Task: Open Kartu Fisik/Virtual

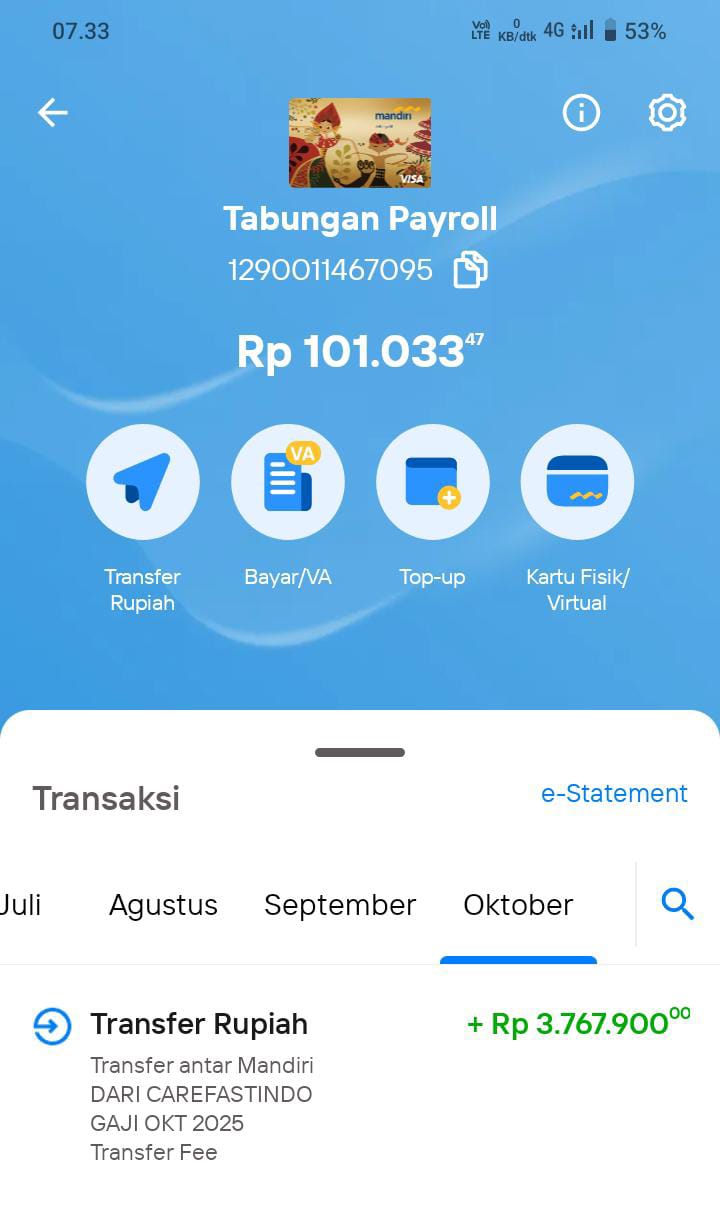Action: click(x=577, y=482)
